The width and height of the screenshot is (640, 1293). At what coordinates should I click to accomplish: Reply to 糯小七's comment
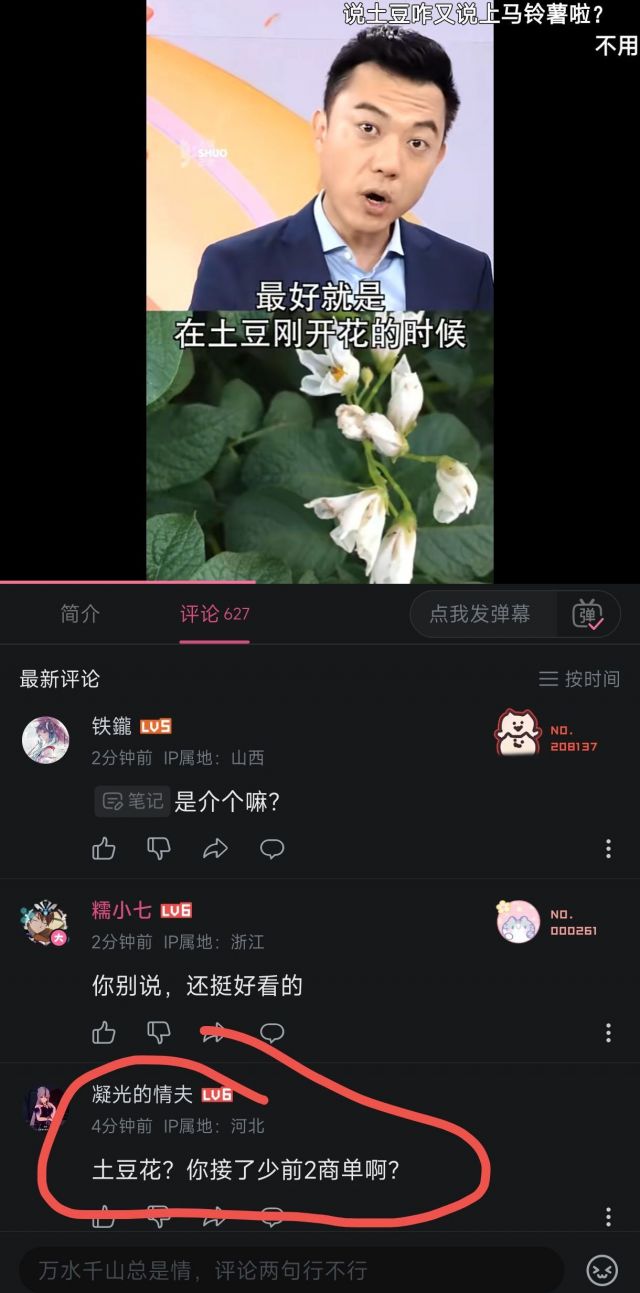coord(272,1033)
